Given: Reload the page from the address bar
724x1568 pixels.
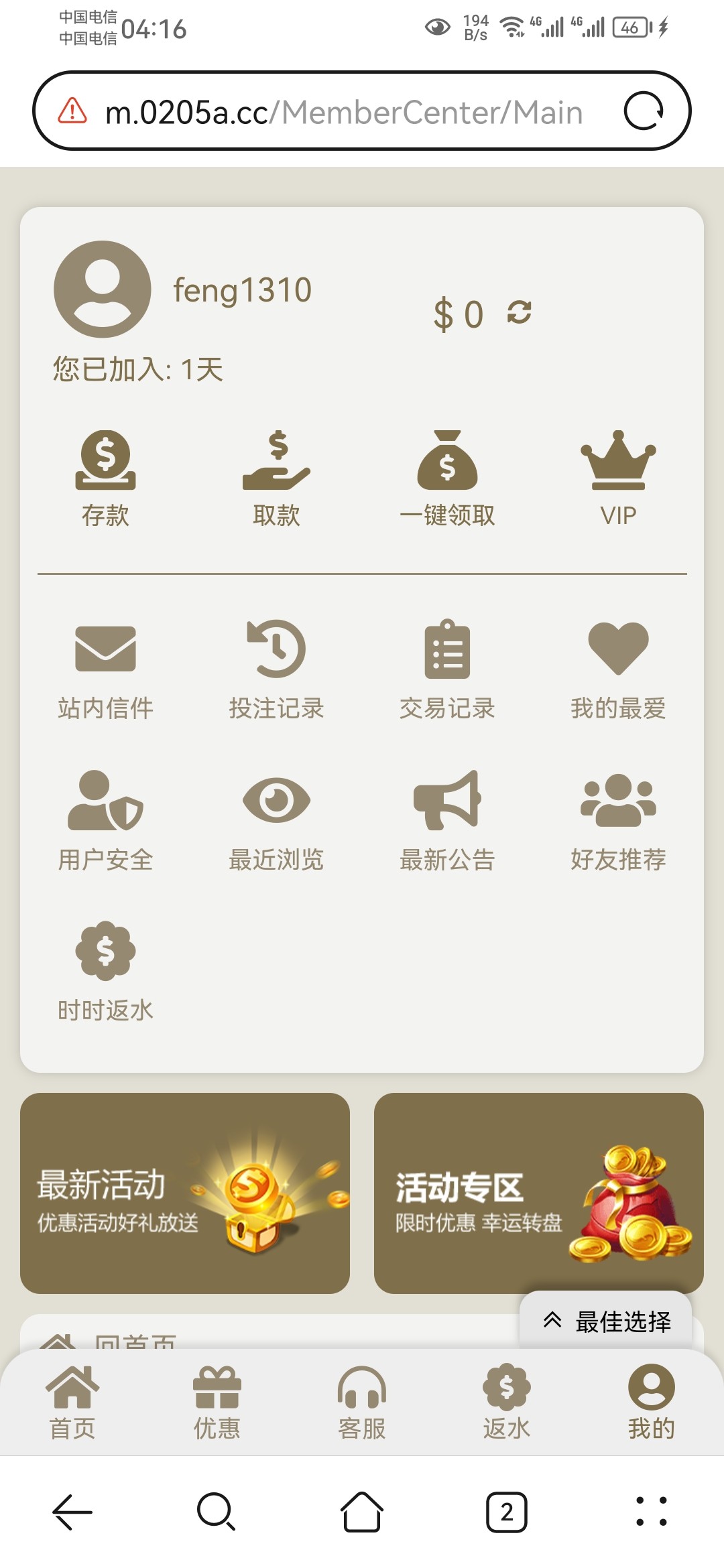Looking at the screenshot, I should [x=644, y=111].
